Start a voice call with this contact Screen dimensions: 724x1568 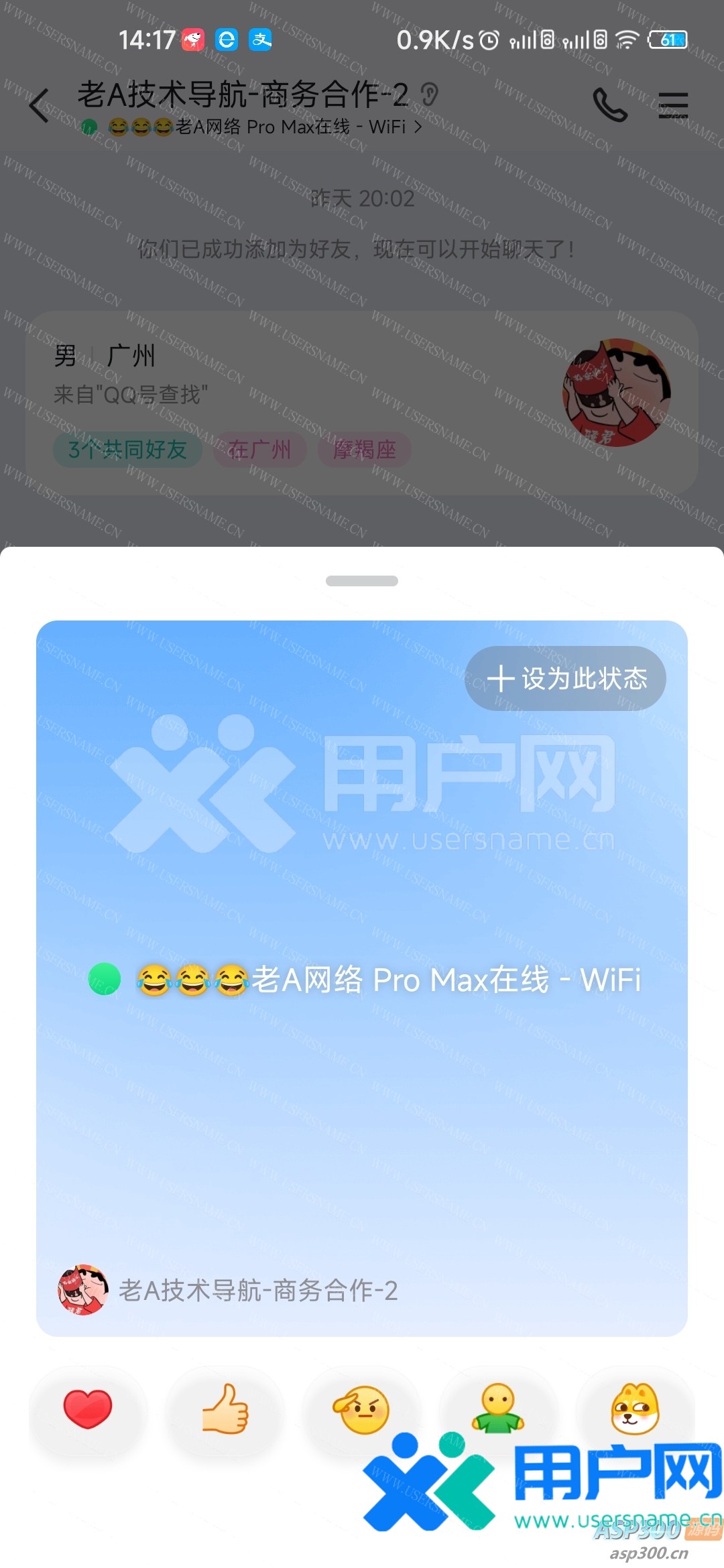click(609, 105)
